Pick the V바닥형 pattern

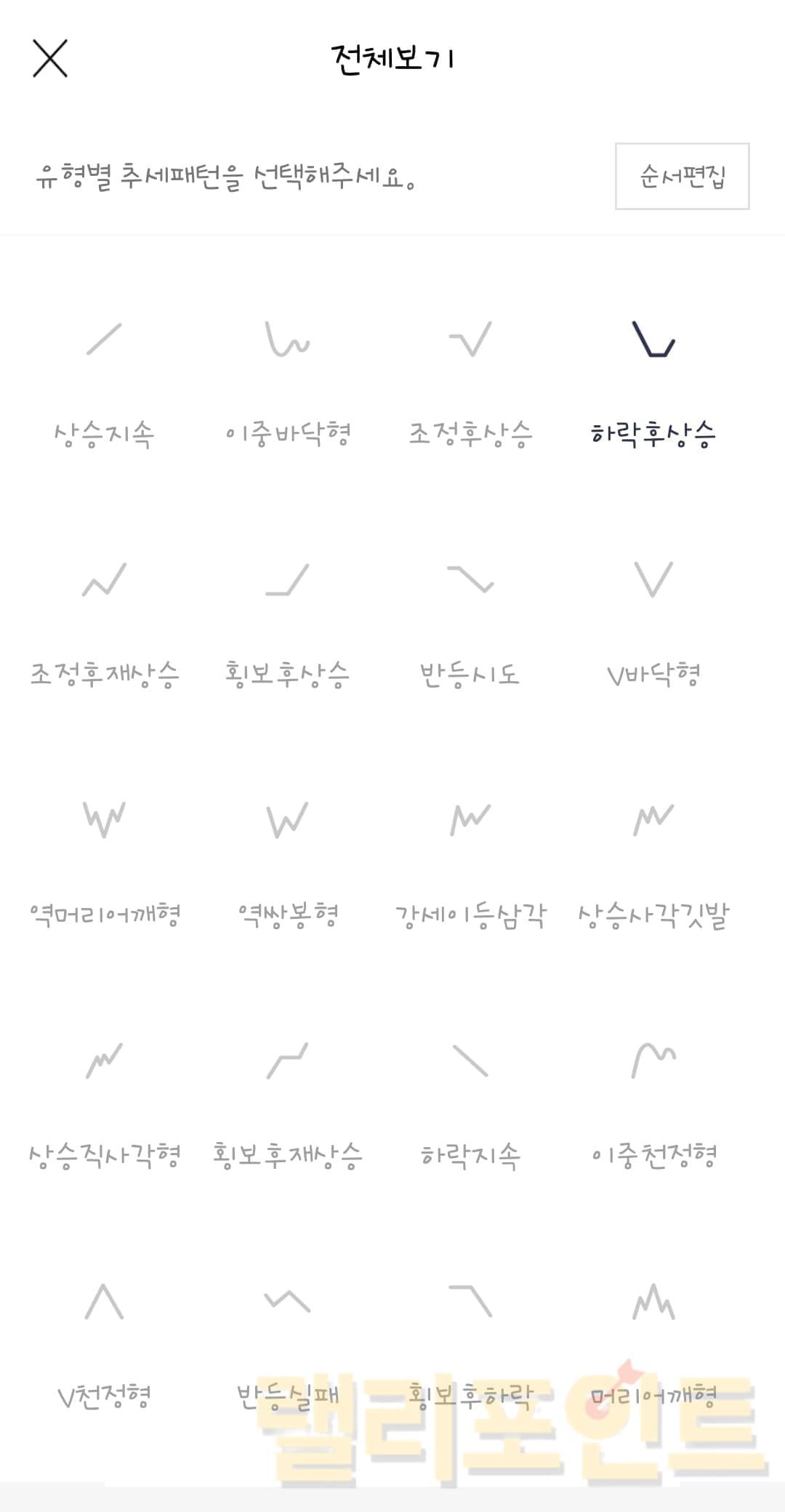[x=653, y=625]
